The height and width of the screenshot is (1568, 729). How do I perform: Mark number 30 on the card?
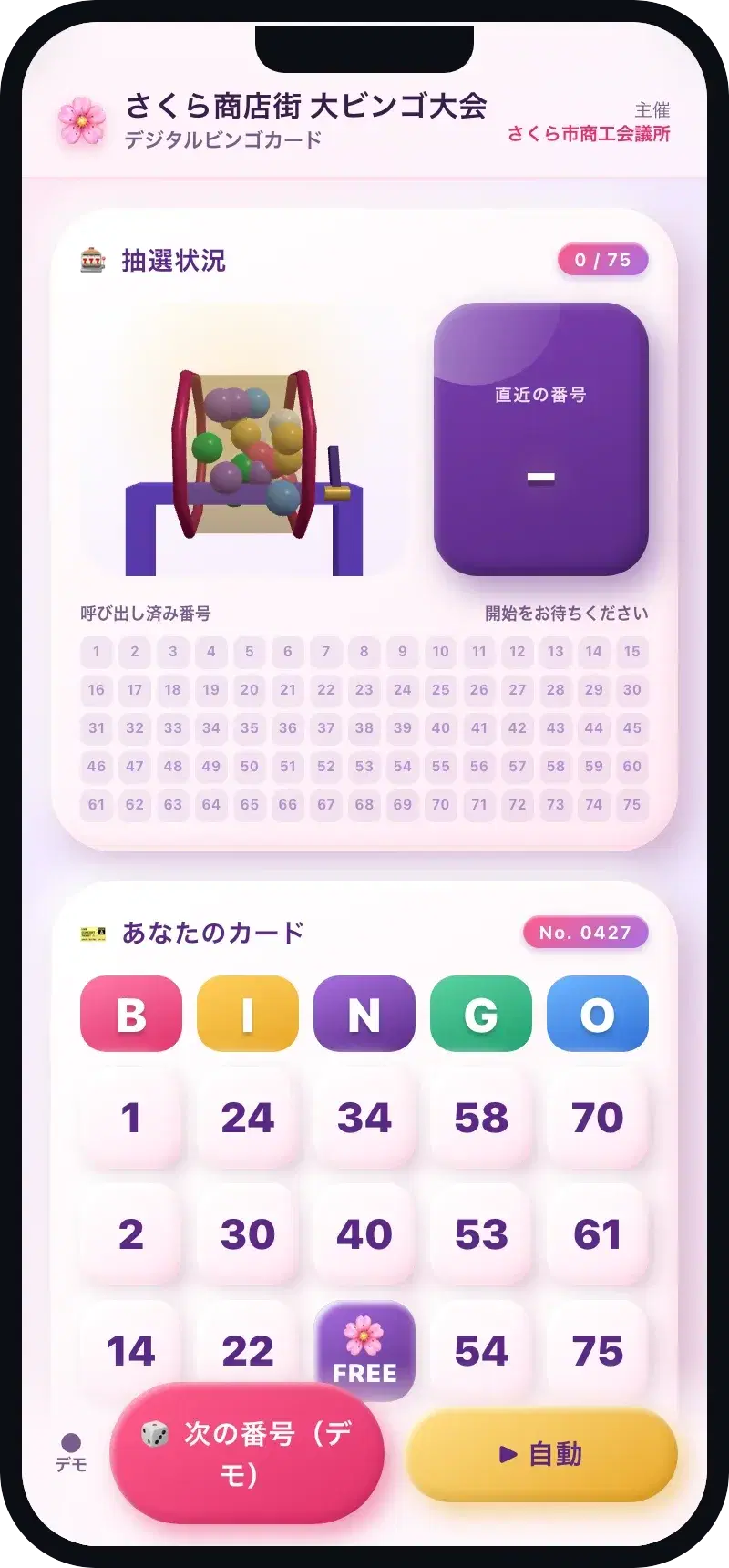pyautogui.click(x=248, y=1234)
